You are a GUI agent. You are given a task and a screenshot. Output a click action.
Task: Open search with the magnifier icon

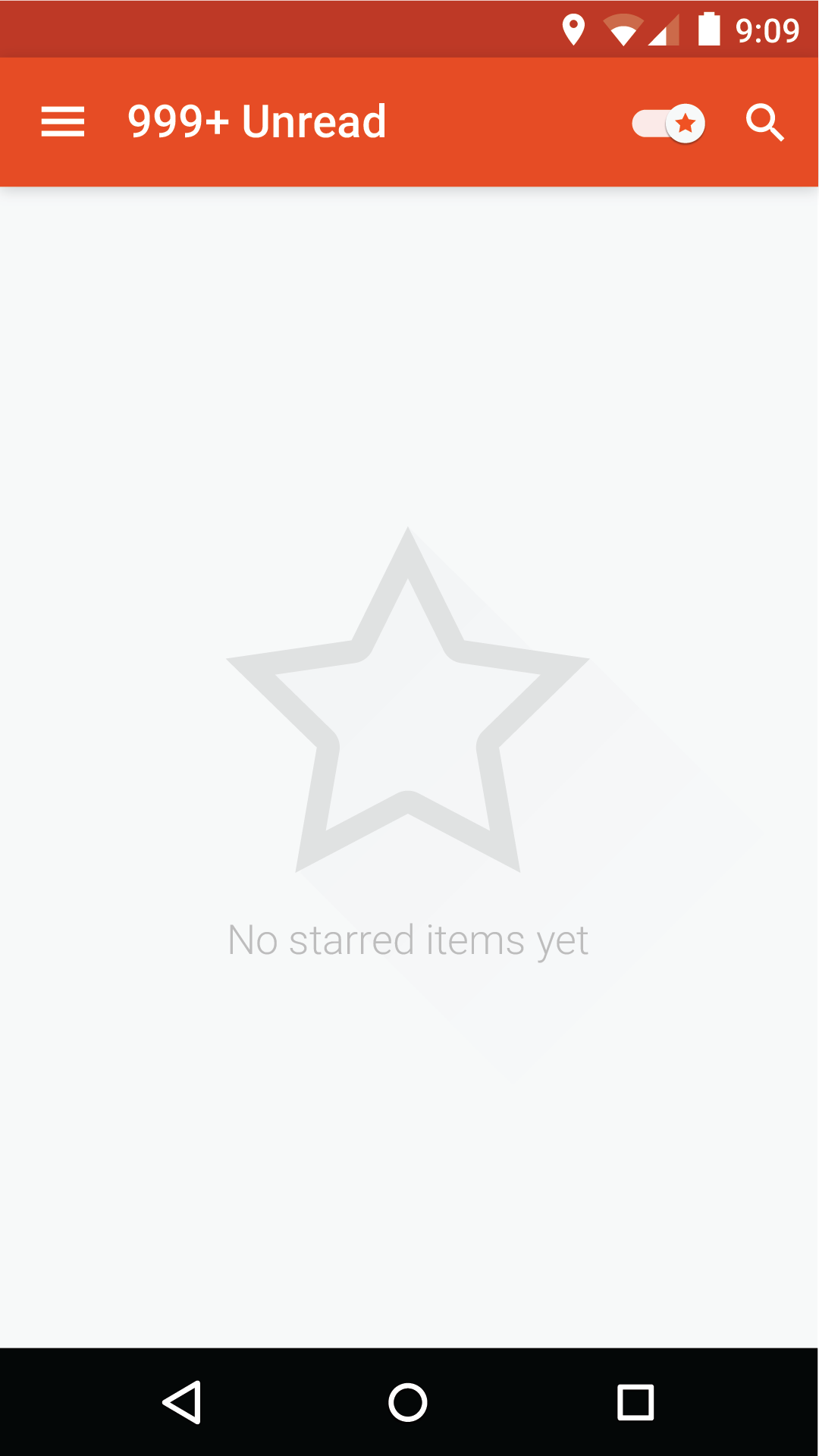tap(764, 123)
